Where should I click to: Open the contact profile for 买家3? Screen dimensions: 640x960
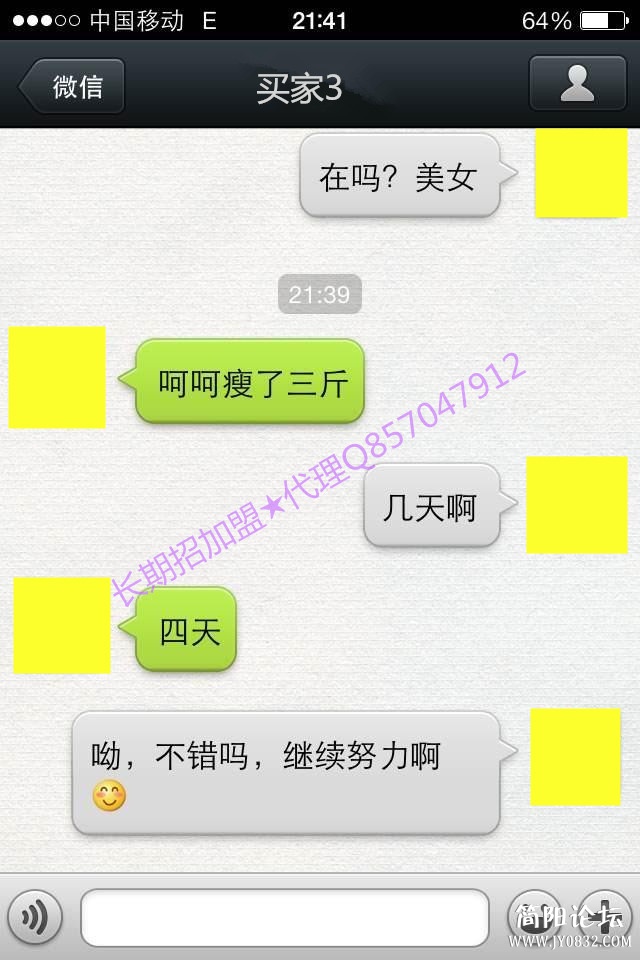point(577,84)
